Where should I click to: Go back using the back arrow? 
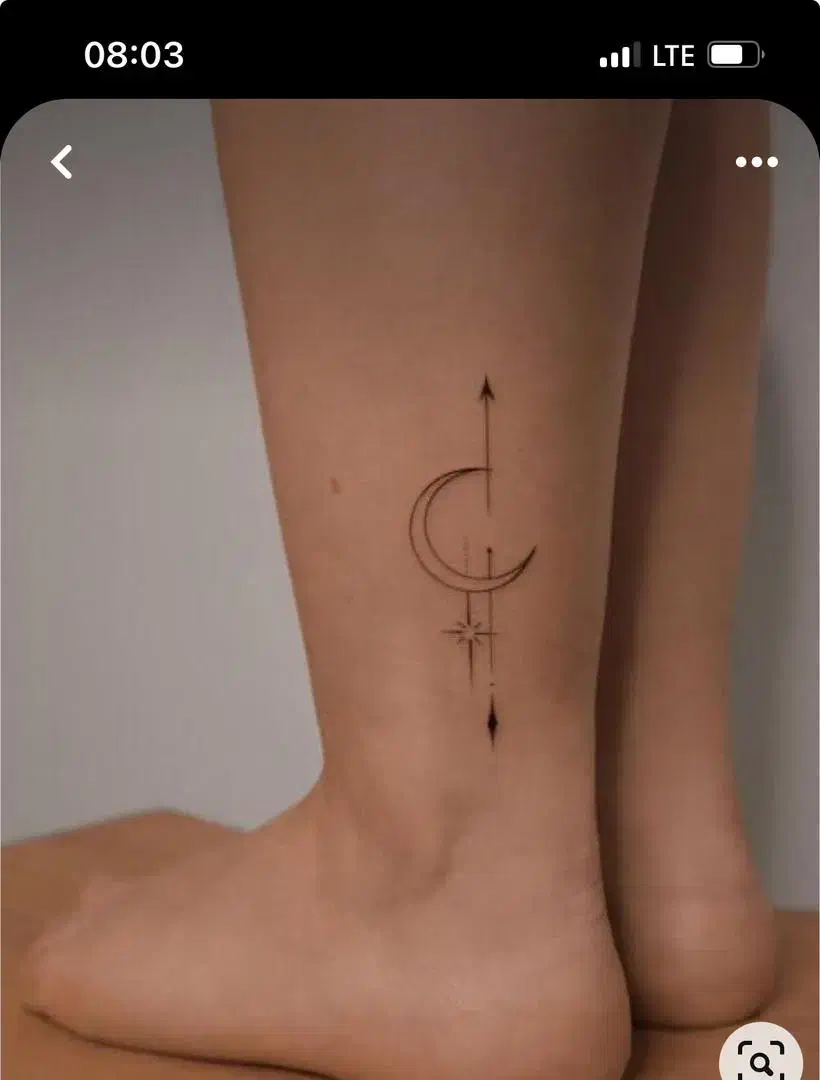click(x=62, y=162)
